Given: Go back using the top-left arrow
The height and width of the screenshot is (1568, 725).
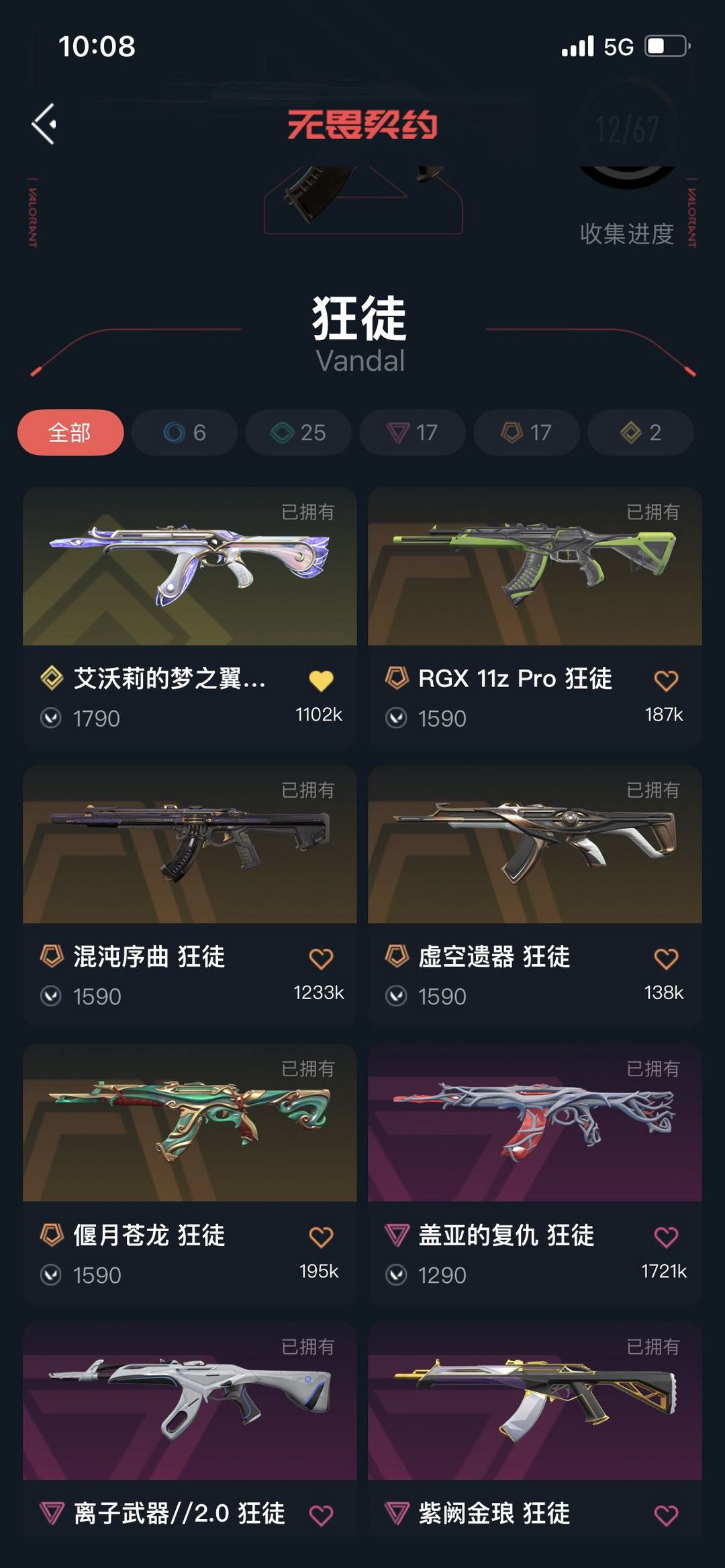Looking at the screenshot, I should (44, 124).
